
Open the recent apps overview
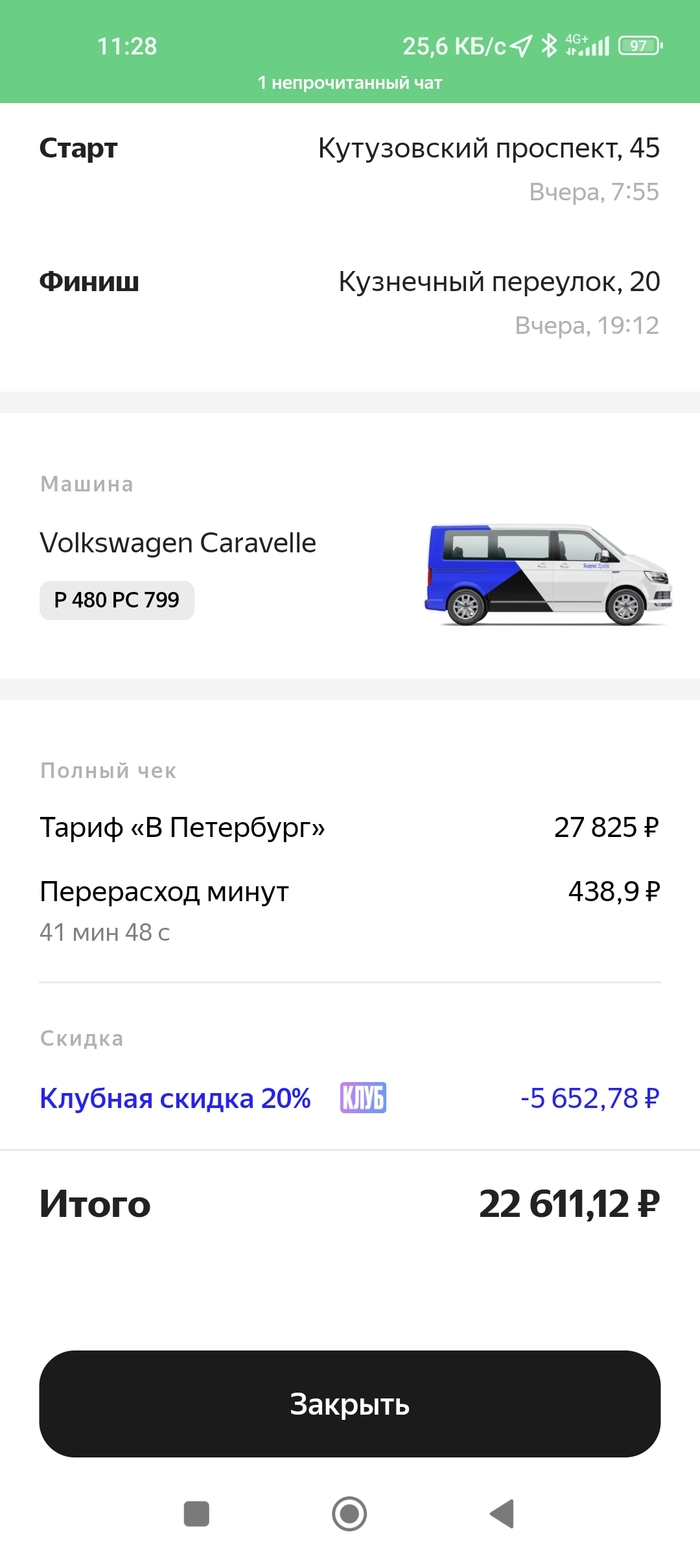point(197,1513)
